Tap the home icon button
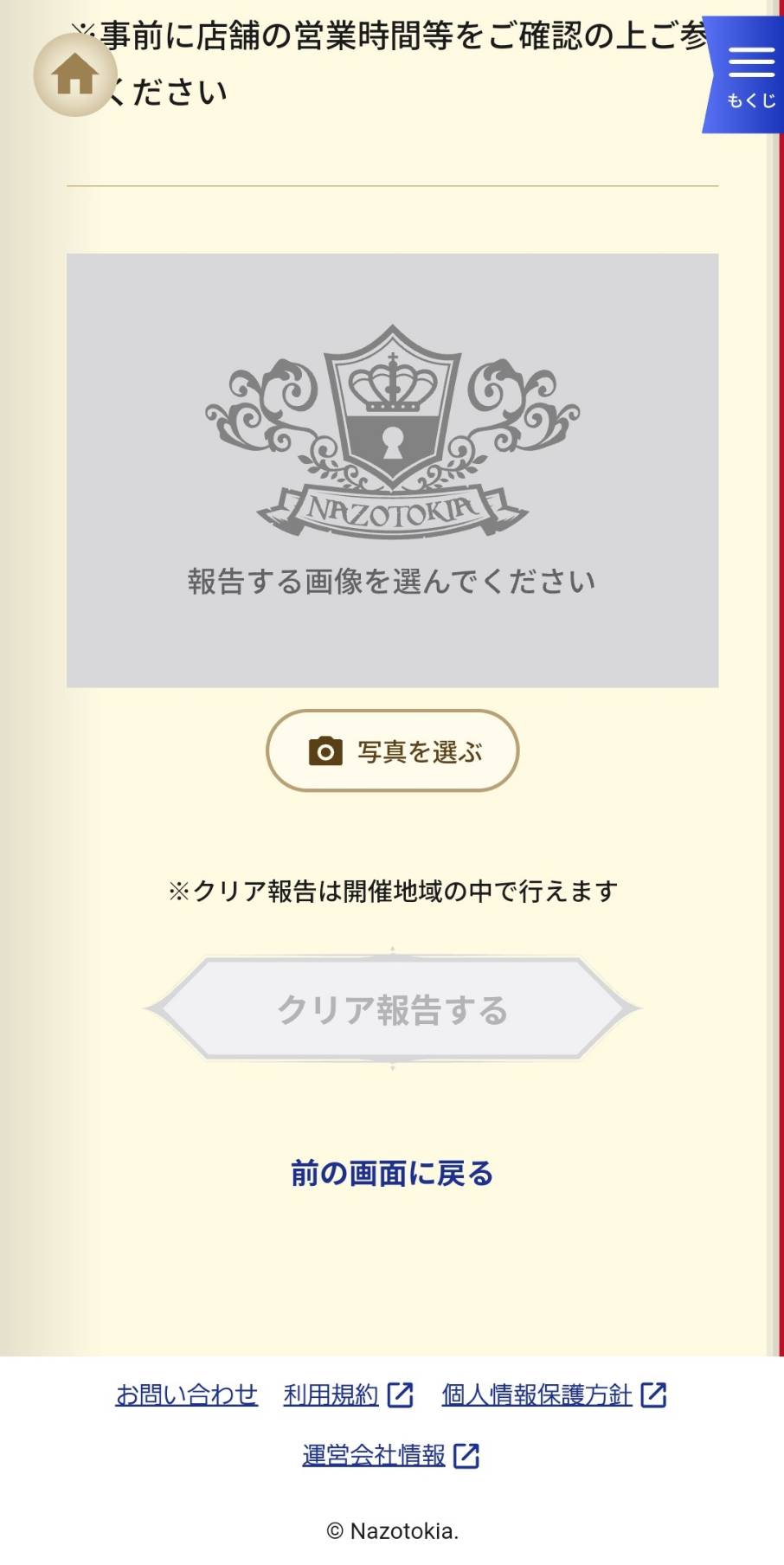Screen dimensions: 784x1565 75,75
